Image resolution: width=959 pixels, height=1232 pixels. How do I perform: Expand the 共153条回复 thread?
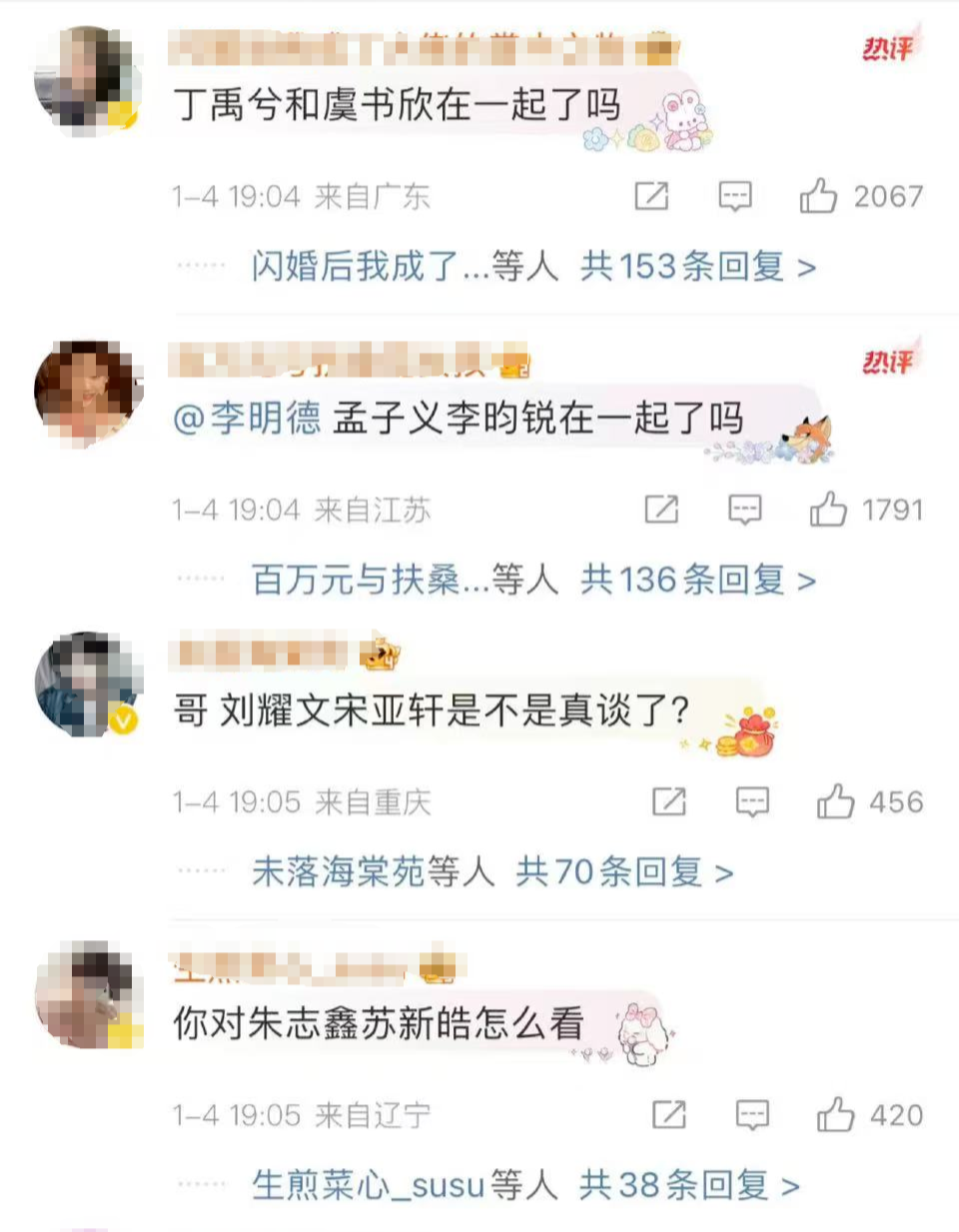[x=697, y=267]
